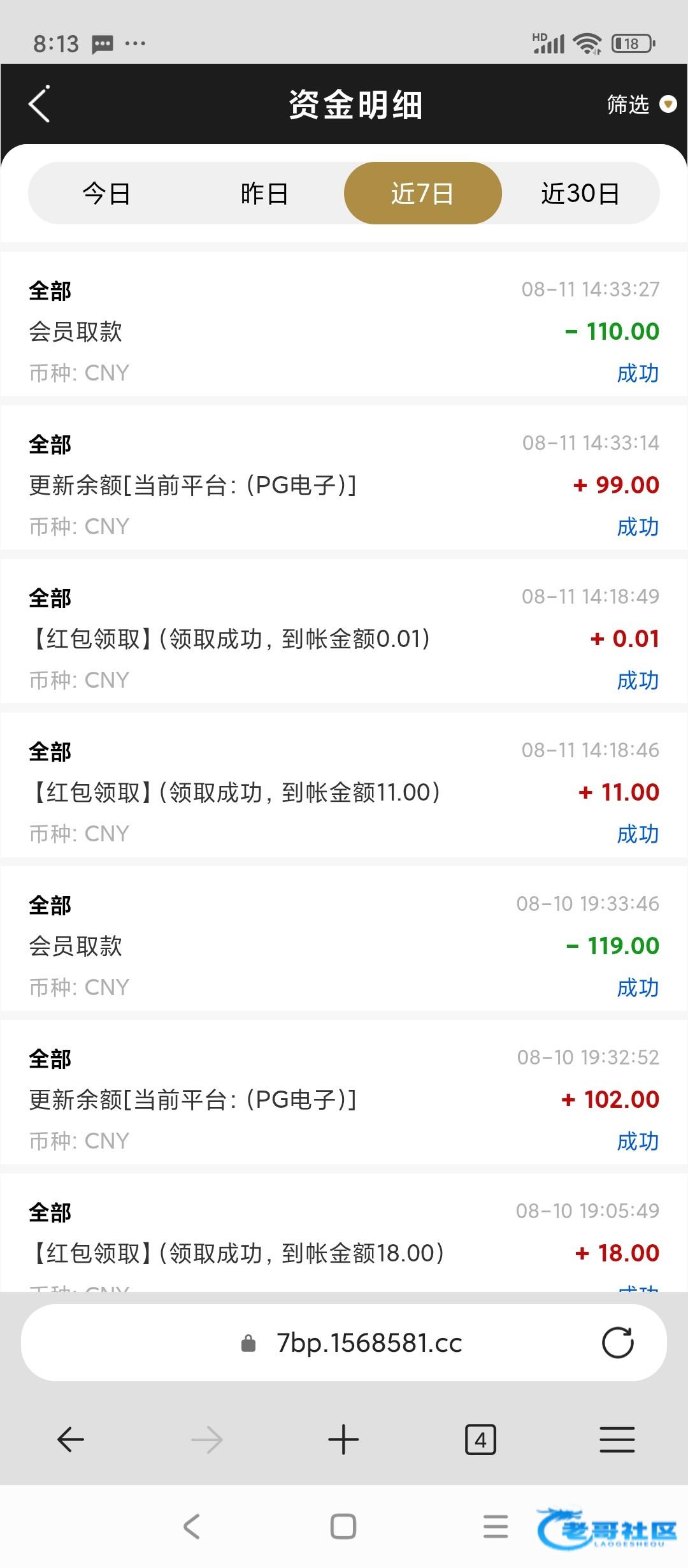Viewport: 688px width, 1568px height.
Task: Select the 近7日 tab
Action: click(422, 193)
